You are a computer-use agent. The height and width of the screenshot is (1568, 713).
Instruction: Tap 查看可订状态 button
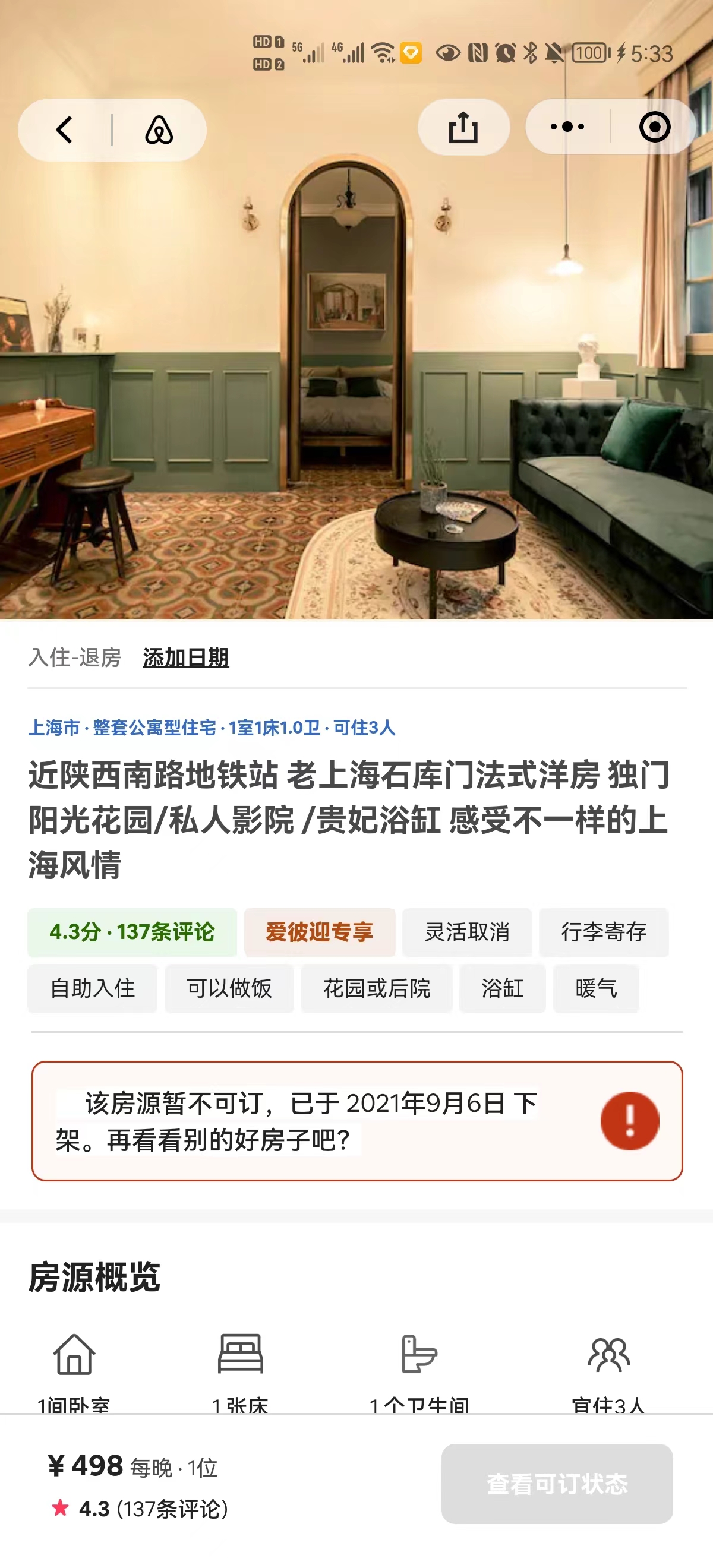click(x=557, y=1484)
